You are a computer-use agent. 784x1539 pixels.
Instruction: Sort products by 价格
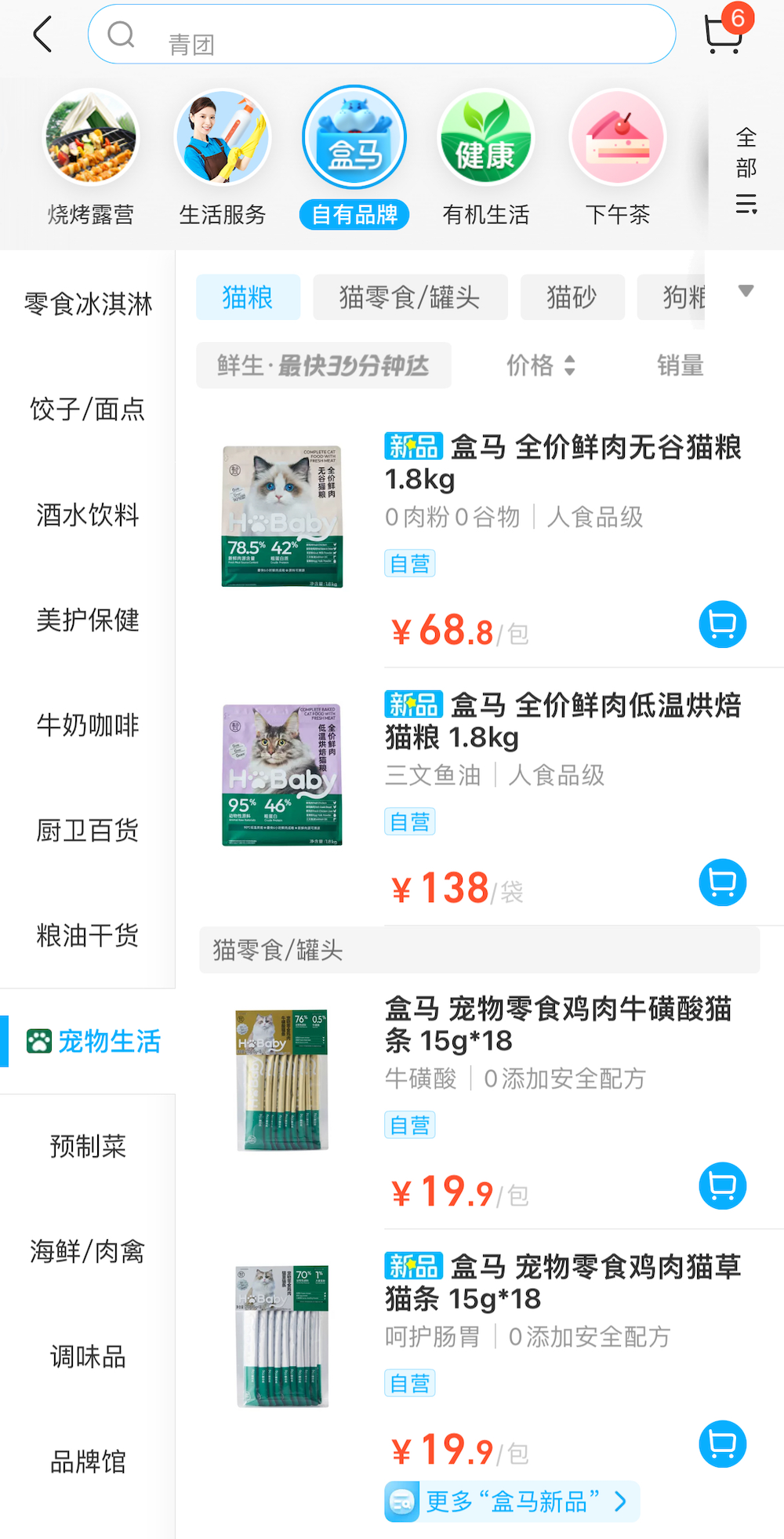click(541, 366)
